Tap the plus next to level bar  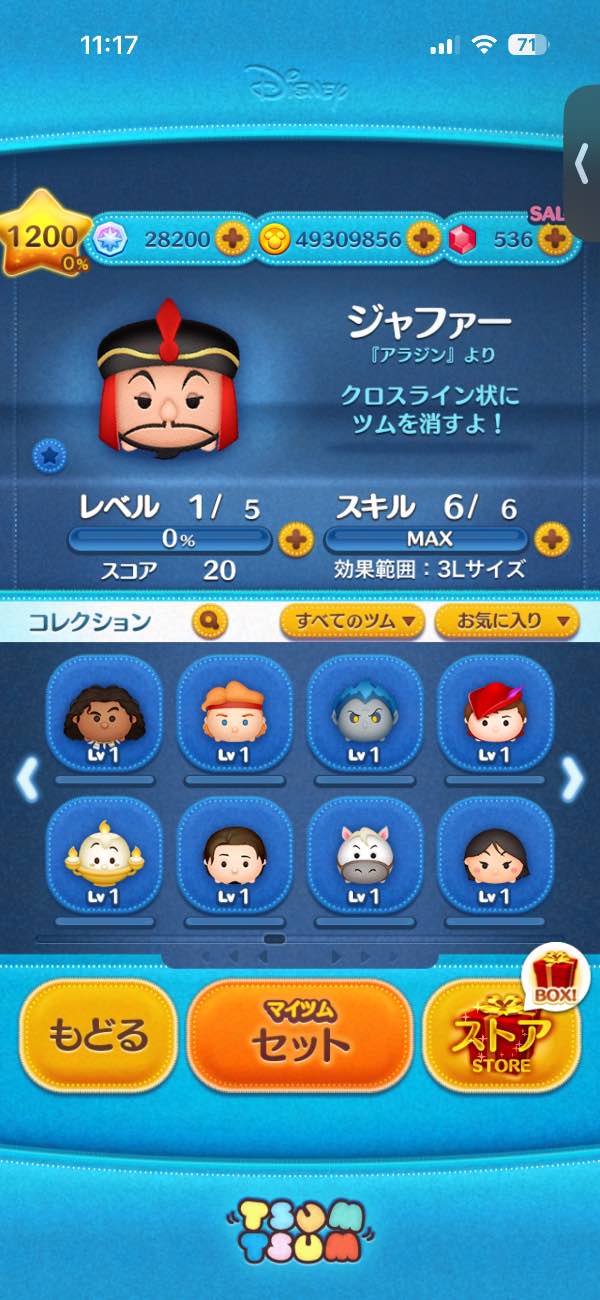294,540
